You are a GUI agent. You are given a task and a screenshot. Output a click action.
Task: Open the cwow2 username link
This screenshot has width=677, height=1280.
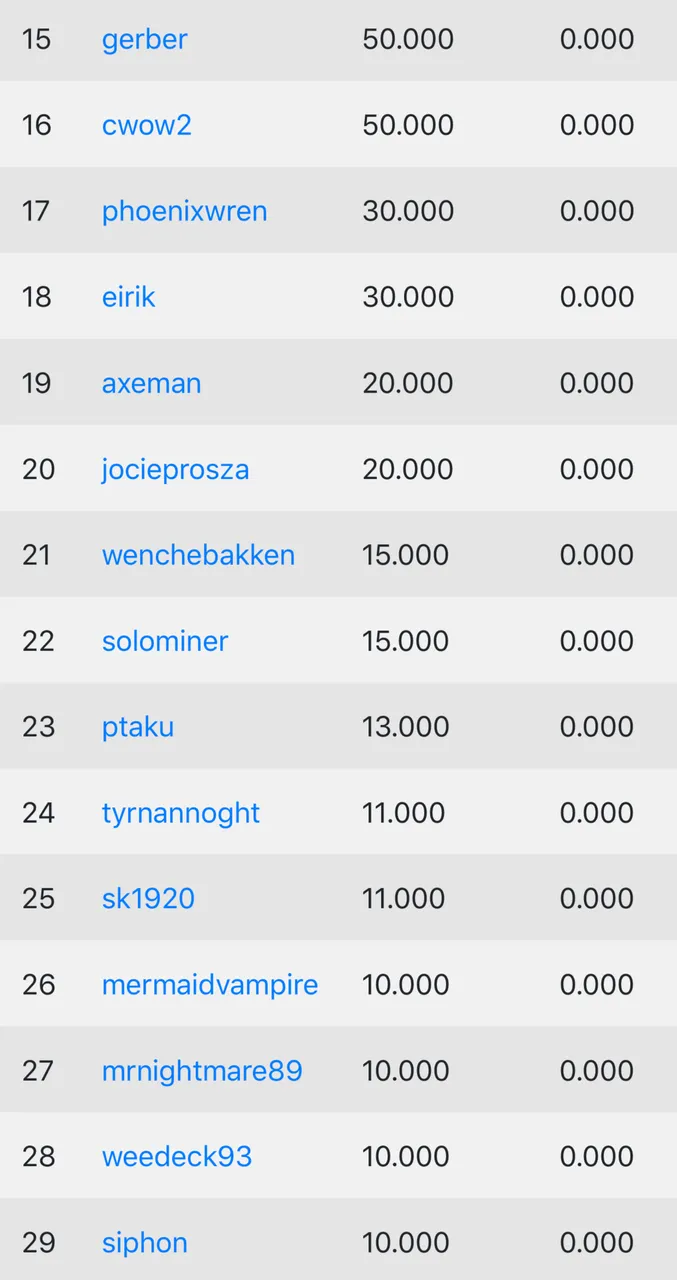coord(146,126)
